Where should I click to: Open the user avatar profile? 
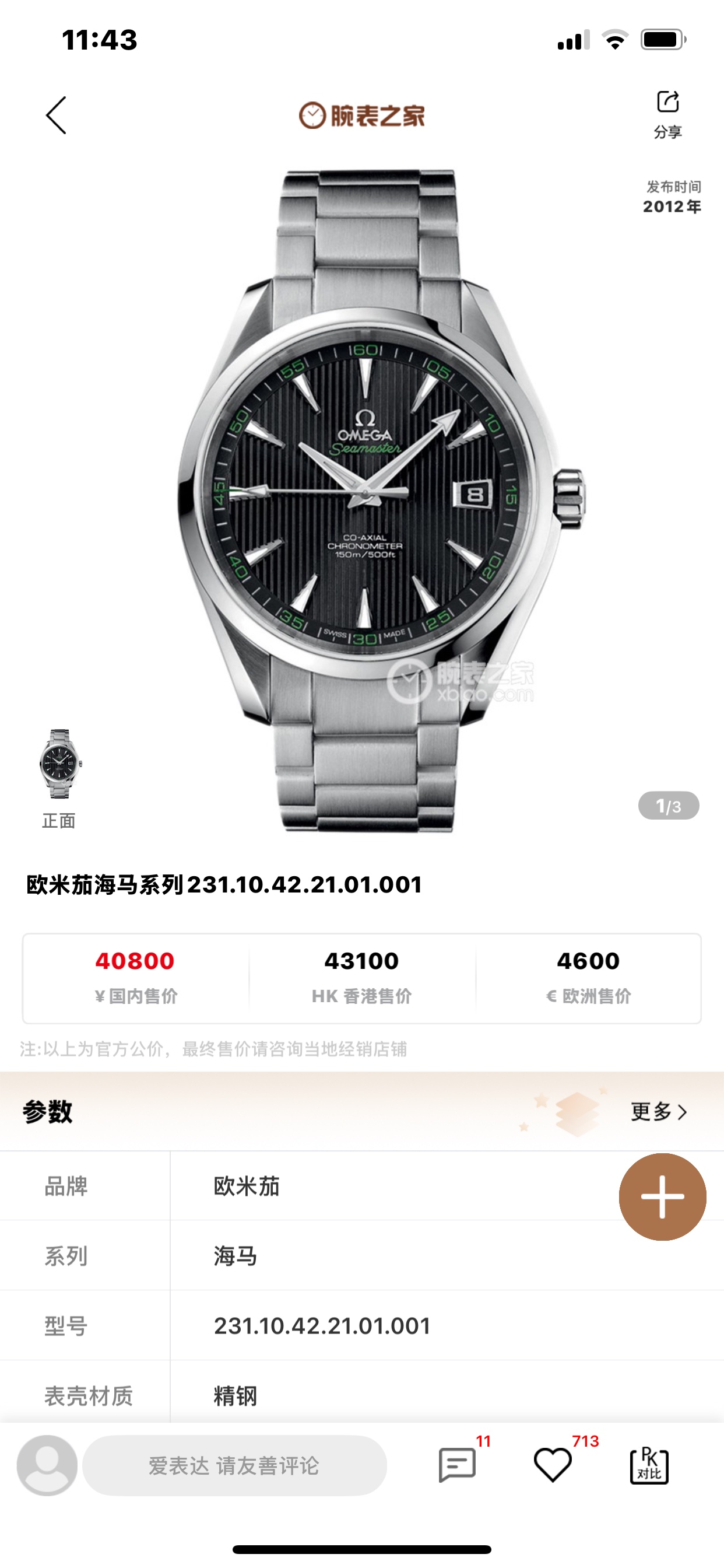click(47, 1465)
